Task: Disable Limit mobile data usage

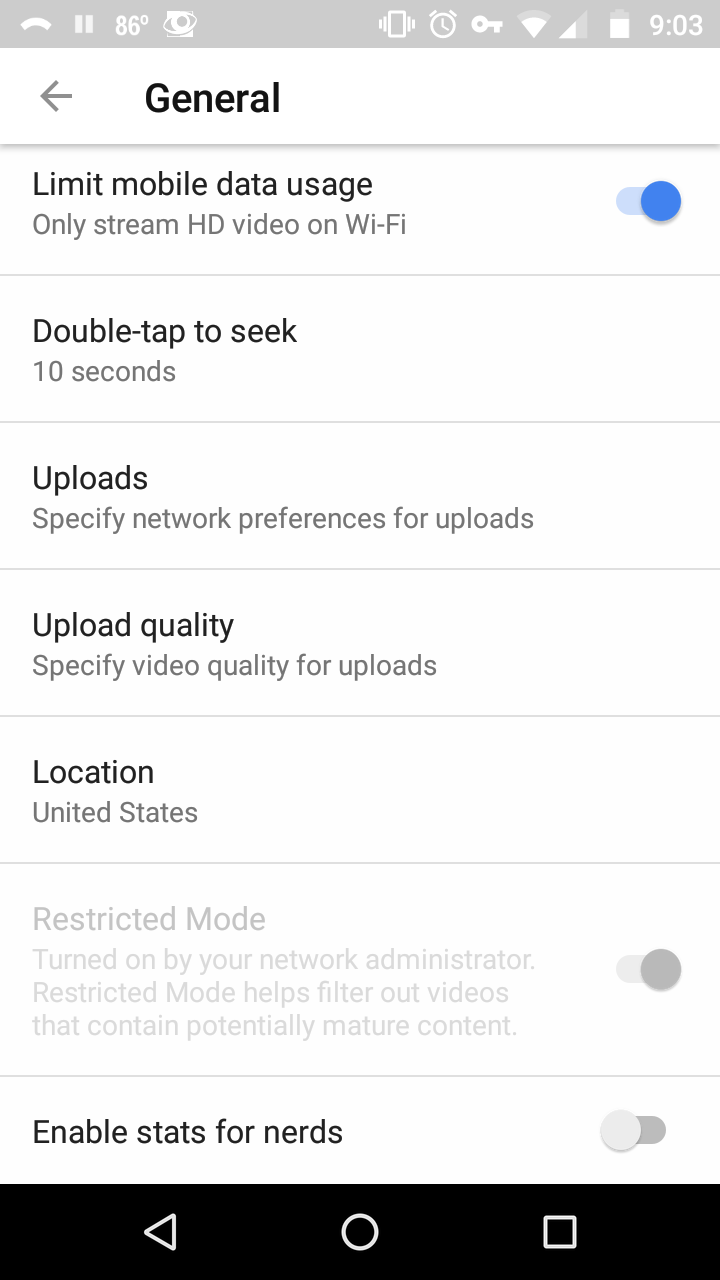Action: tap(649, 201)
